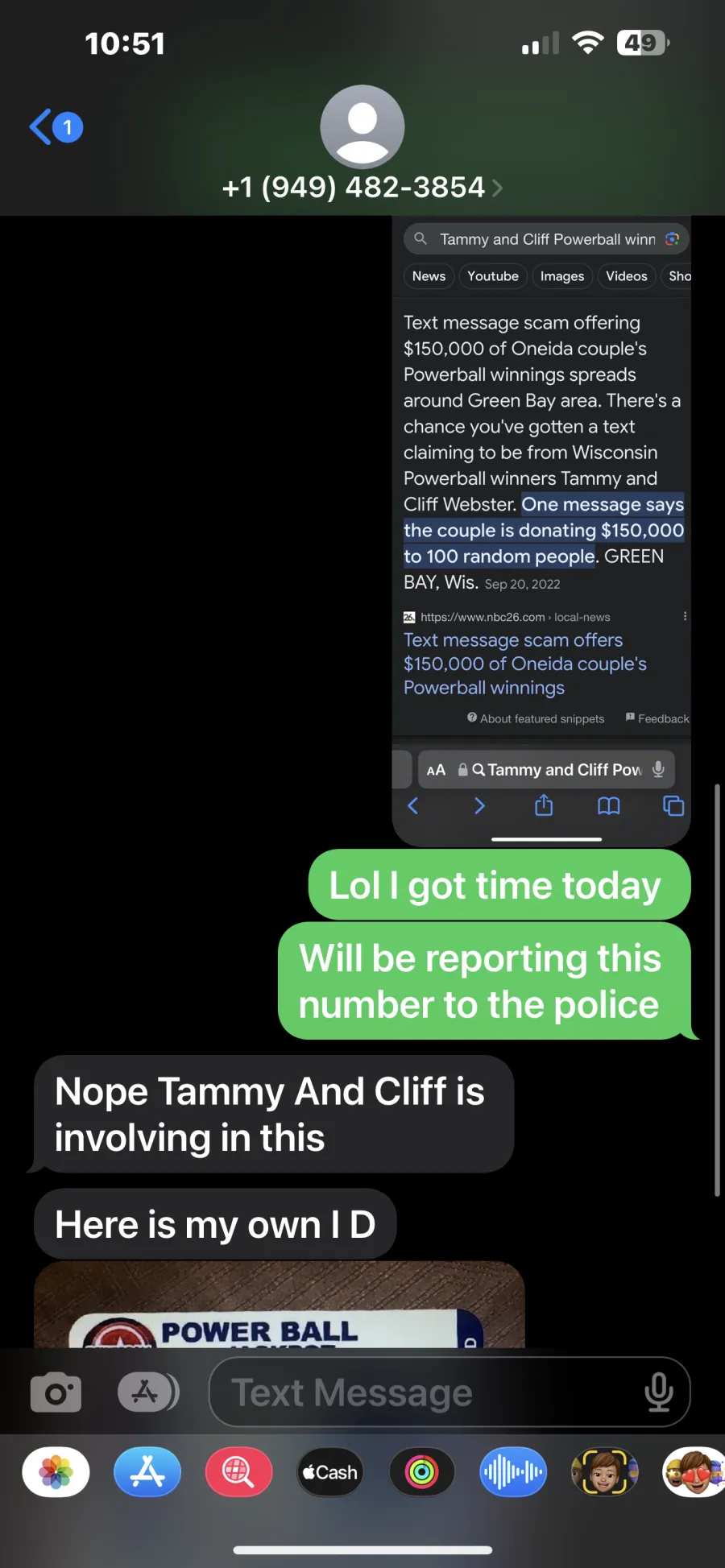This screenshot has height=1568, width=725.
Task: Open the Memoji app with the yellow face frame
Action: point(605,1472)
